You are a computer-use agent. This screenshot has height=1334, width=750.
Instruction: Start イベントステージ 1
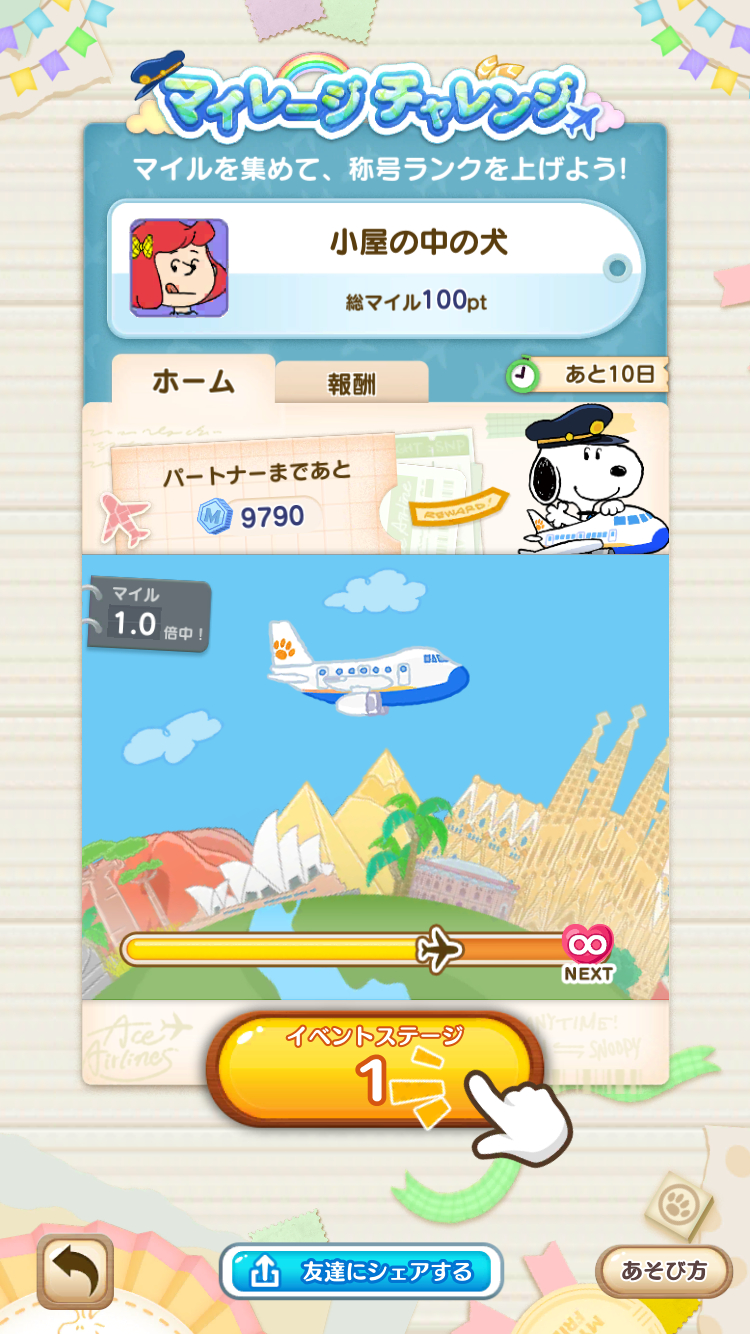374,1068
